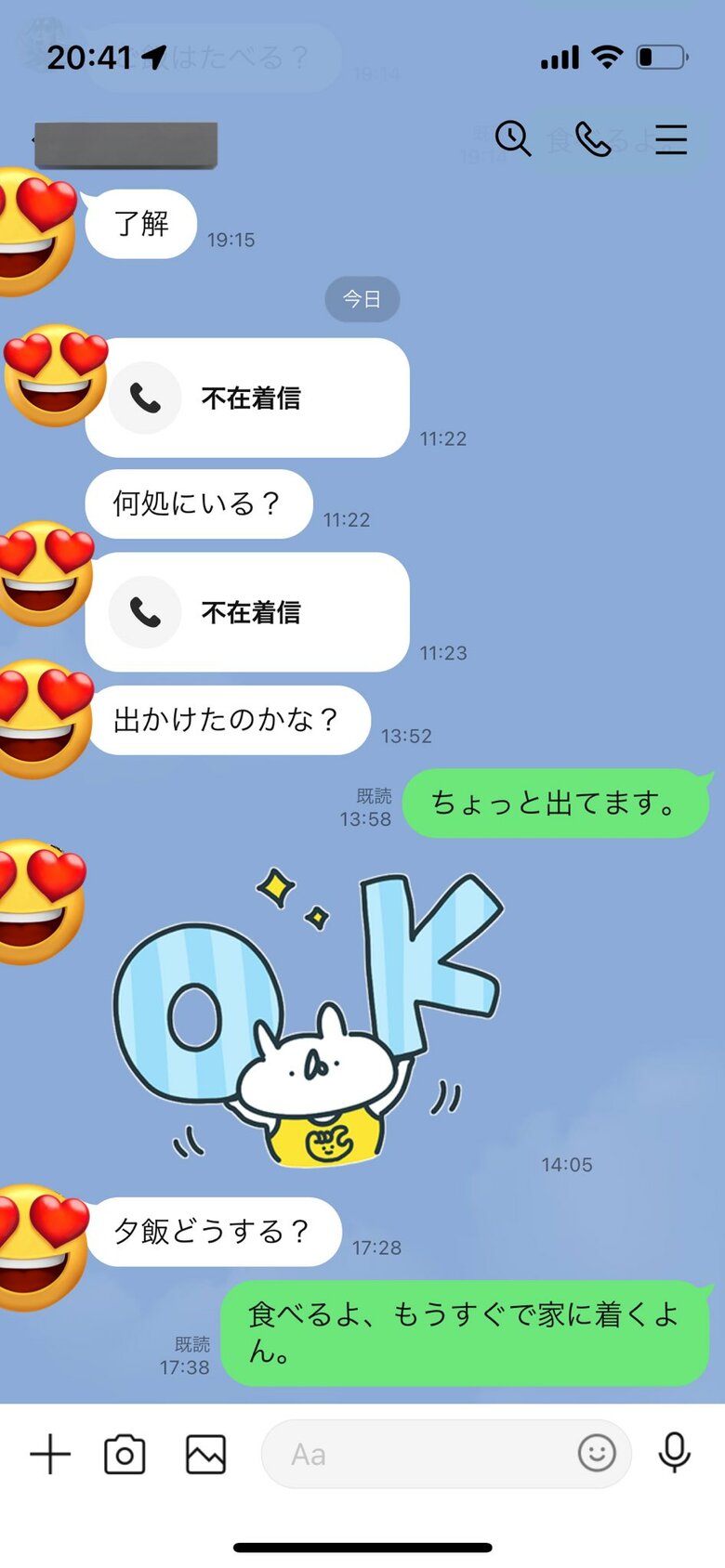The height and width of the screenshot is (1568, 725).
Task: Tap the plus icon to attach content
Action: point(51,1452)
